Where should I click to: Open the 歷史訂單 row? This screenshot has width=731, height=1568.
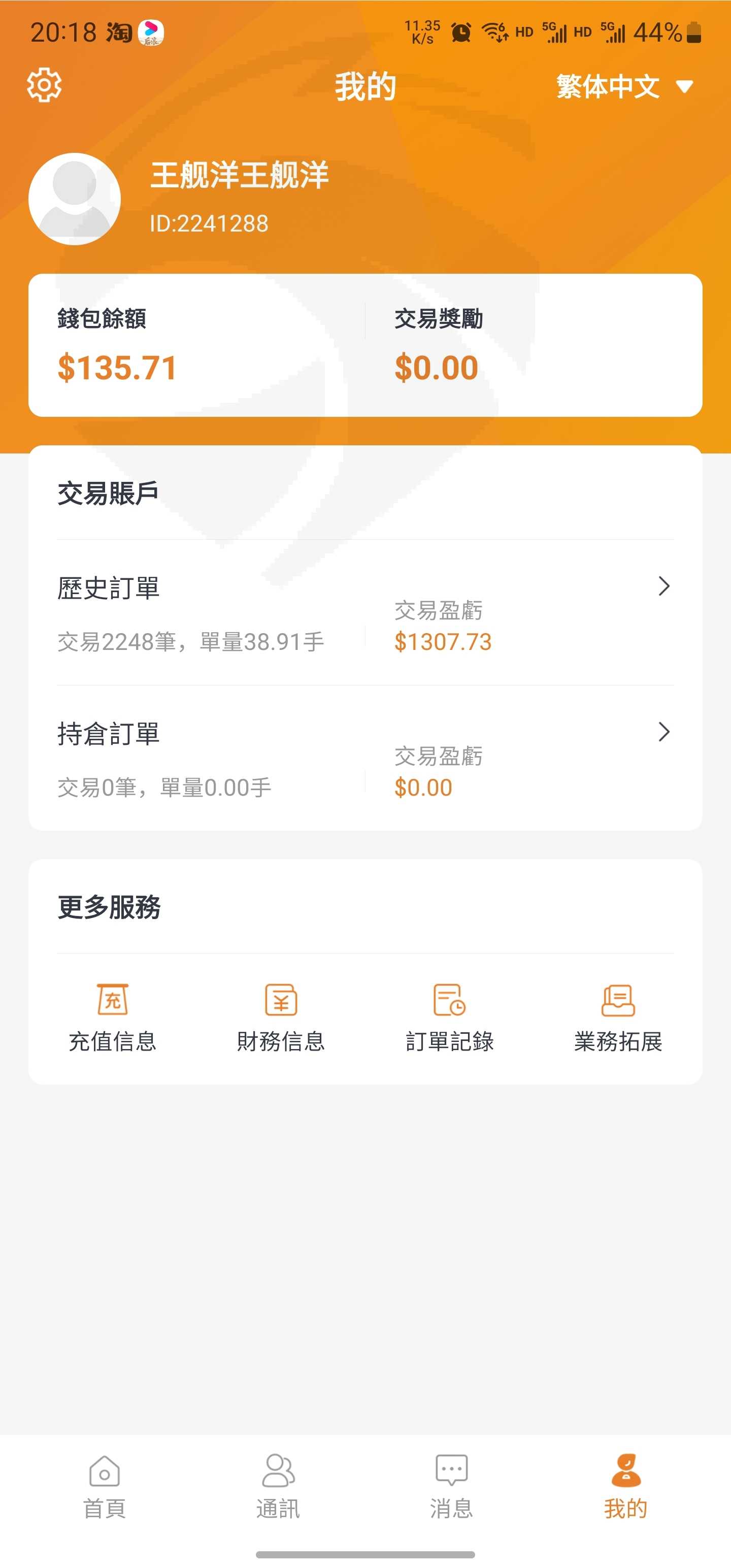365,613
